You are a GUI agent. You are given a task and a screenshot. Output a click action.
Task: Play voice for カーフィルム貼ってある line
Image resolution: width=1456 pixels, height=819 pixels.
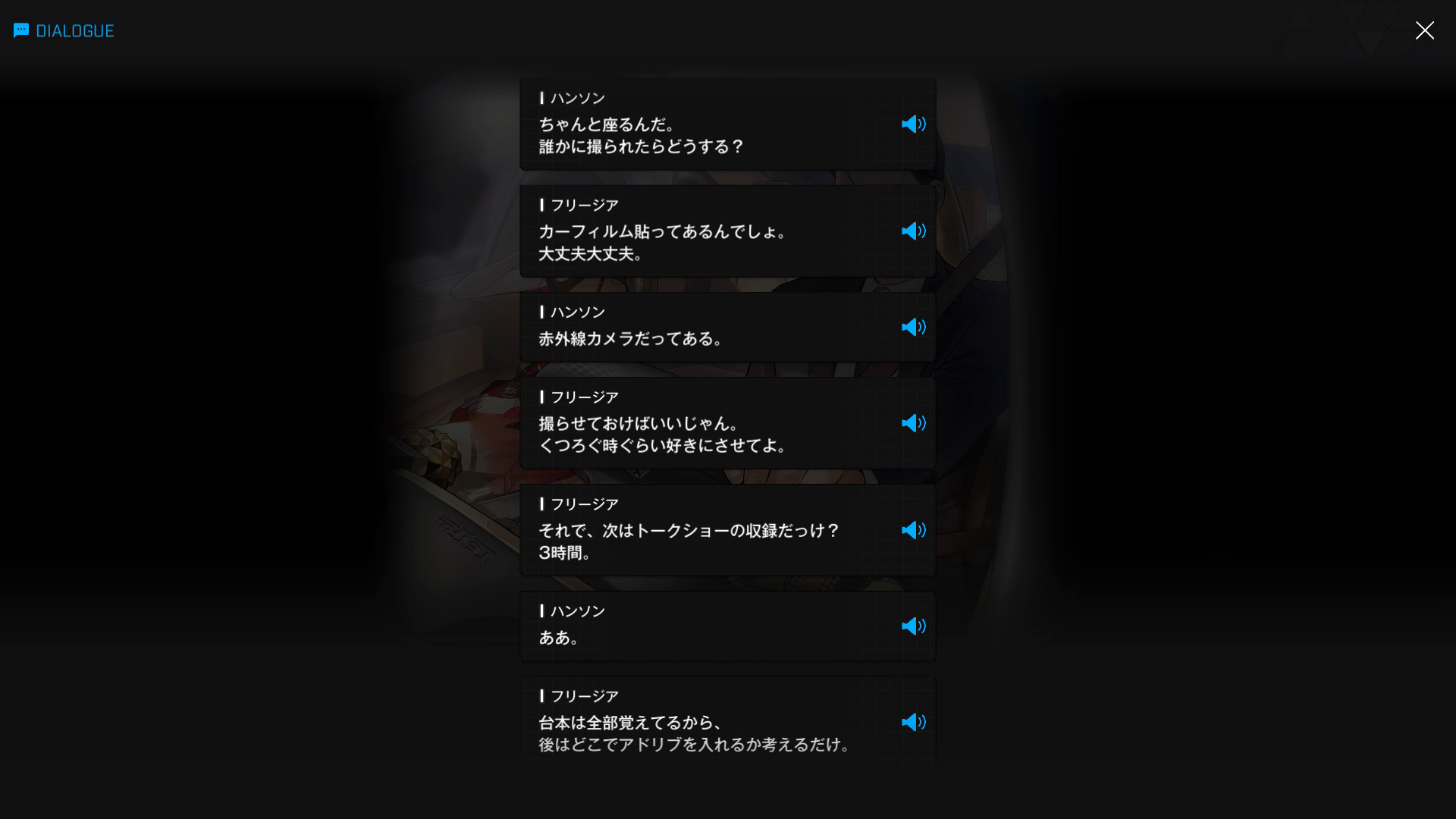click(x=913, y=231)
